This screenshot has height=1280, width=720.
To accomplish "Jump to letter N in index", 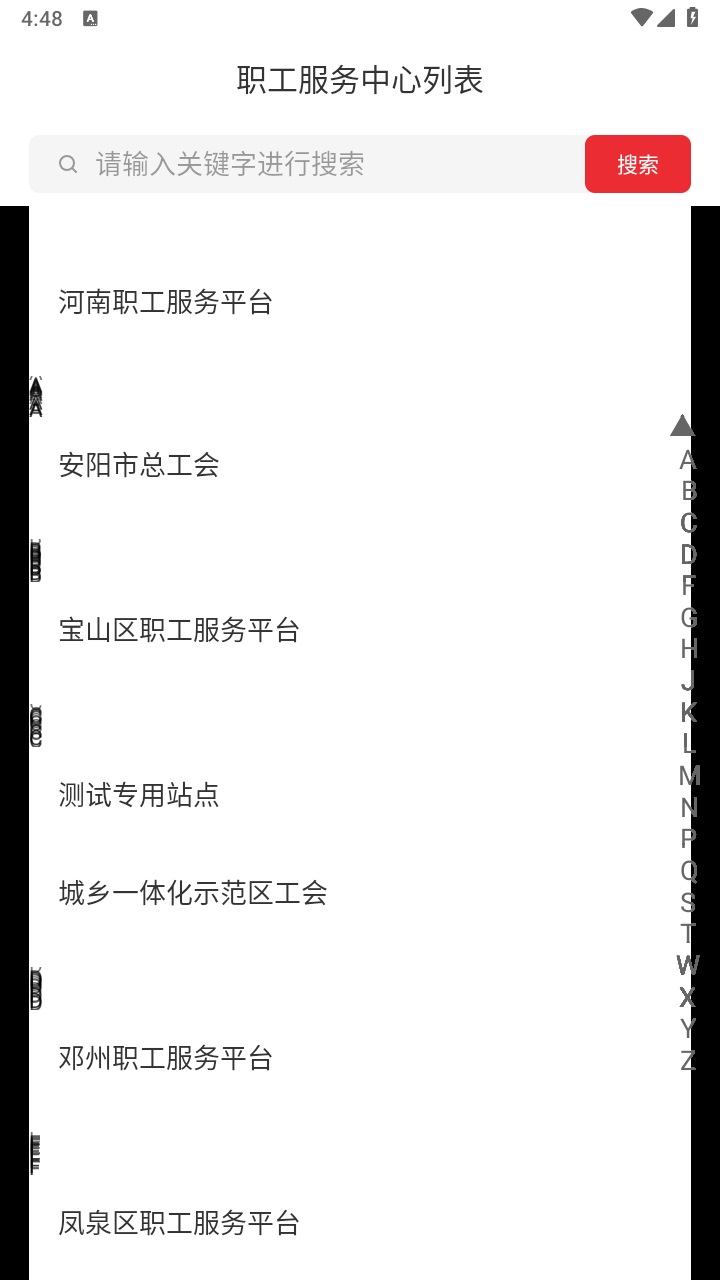I will pos(688,806).
